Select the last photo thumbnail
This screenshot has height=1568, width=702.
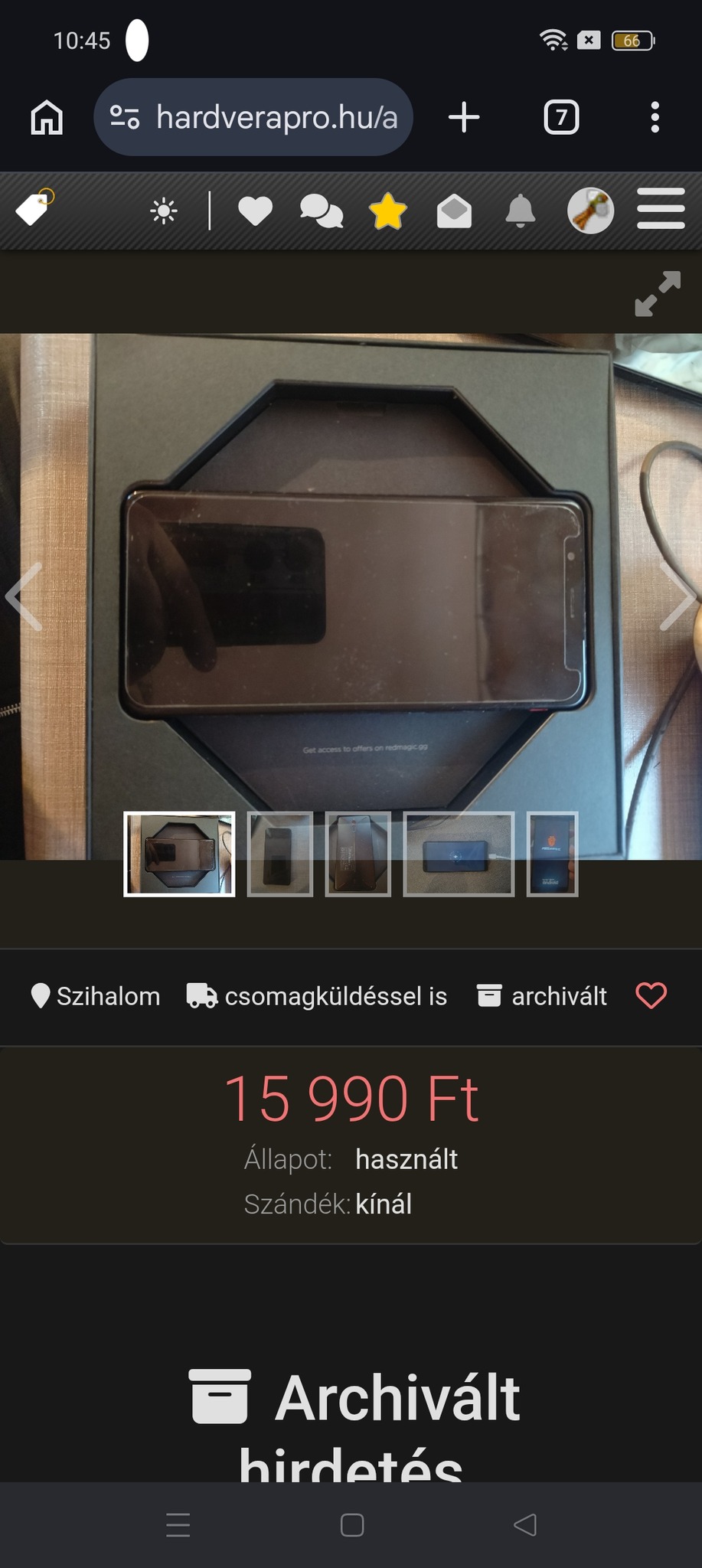(x=552, y=854)
